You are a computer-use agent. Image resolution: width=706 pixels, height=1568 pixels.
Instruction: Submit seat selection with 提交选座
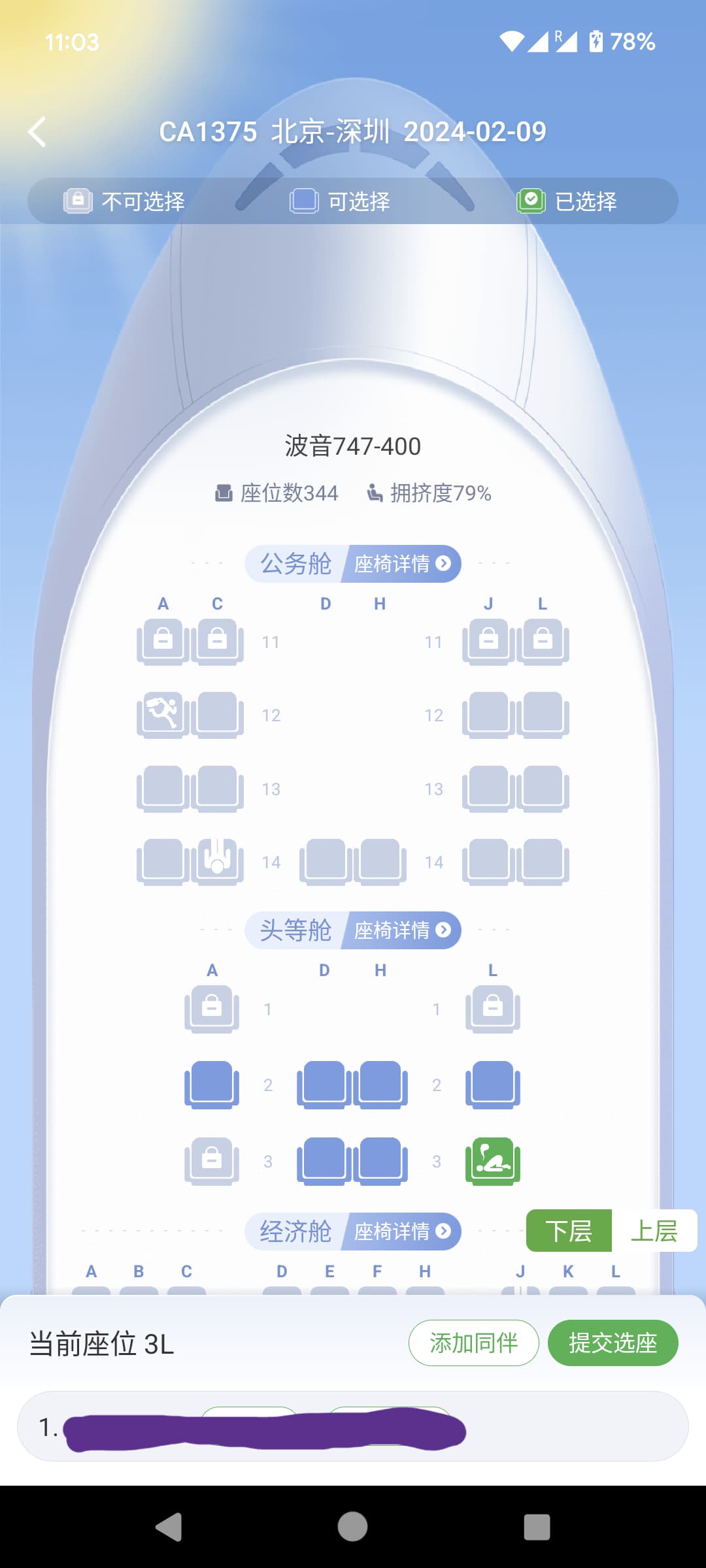point(613,1343)
